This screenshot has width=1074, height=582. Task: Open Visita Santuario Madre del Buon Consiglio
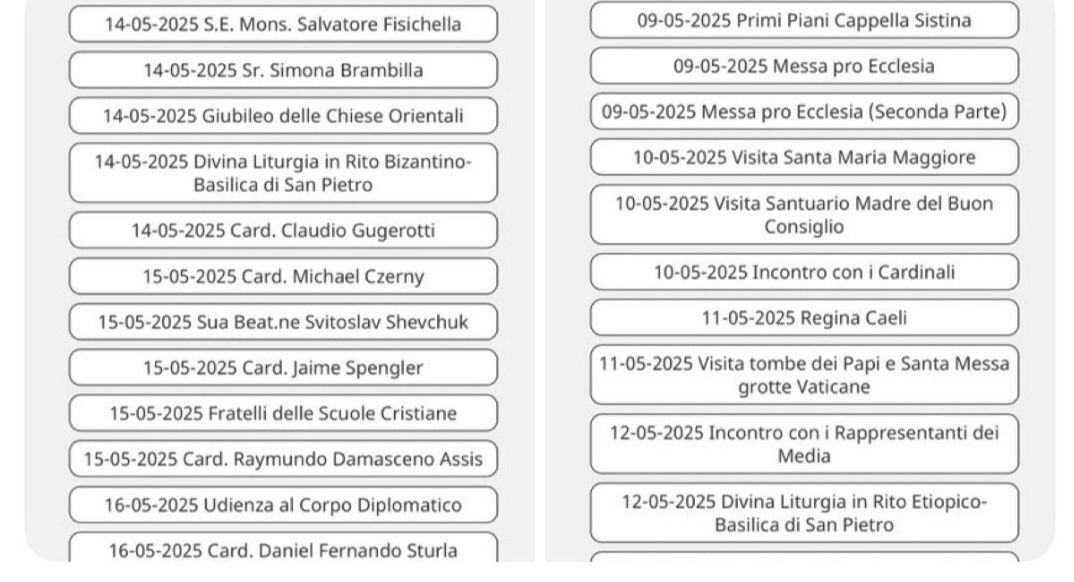tap(804, 214)
